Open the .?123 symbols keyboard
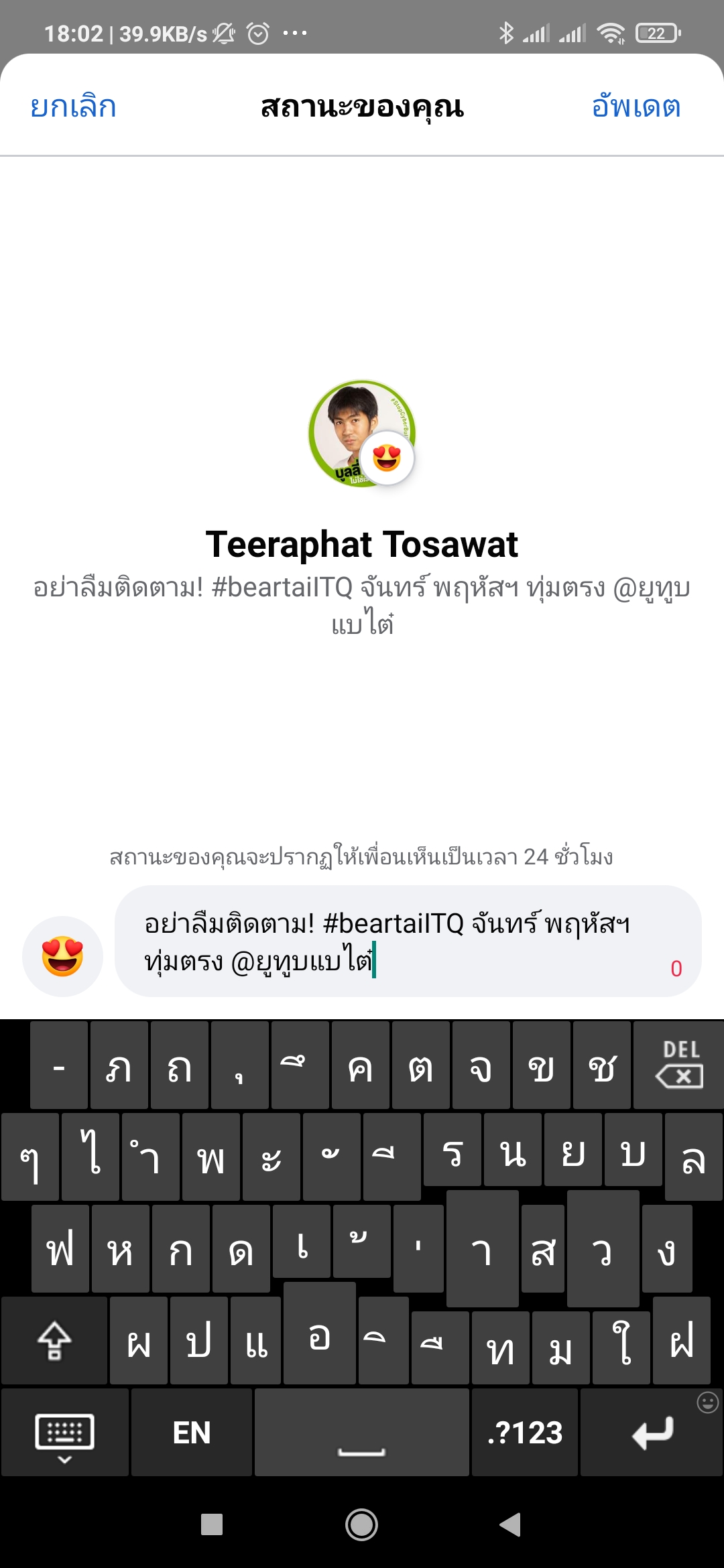Viewport: 724px width, 1568px height. 525,1433
